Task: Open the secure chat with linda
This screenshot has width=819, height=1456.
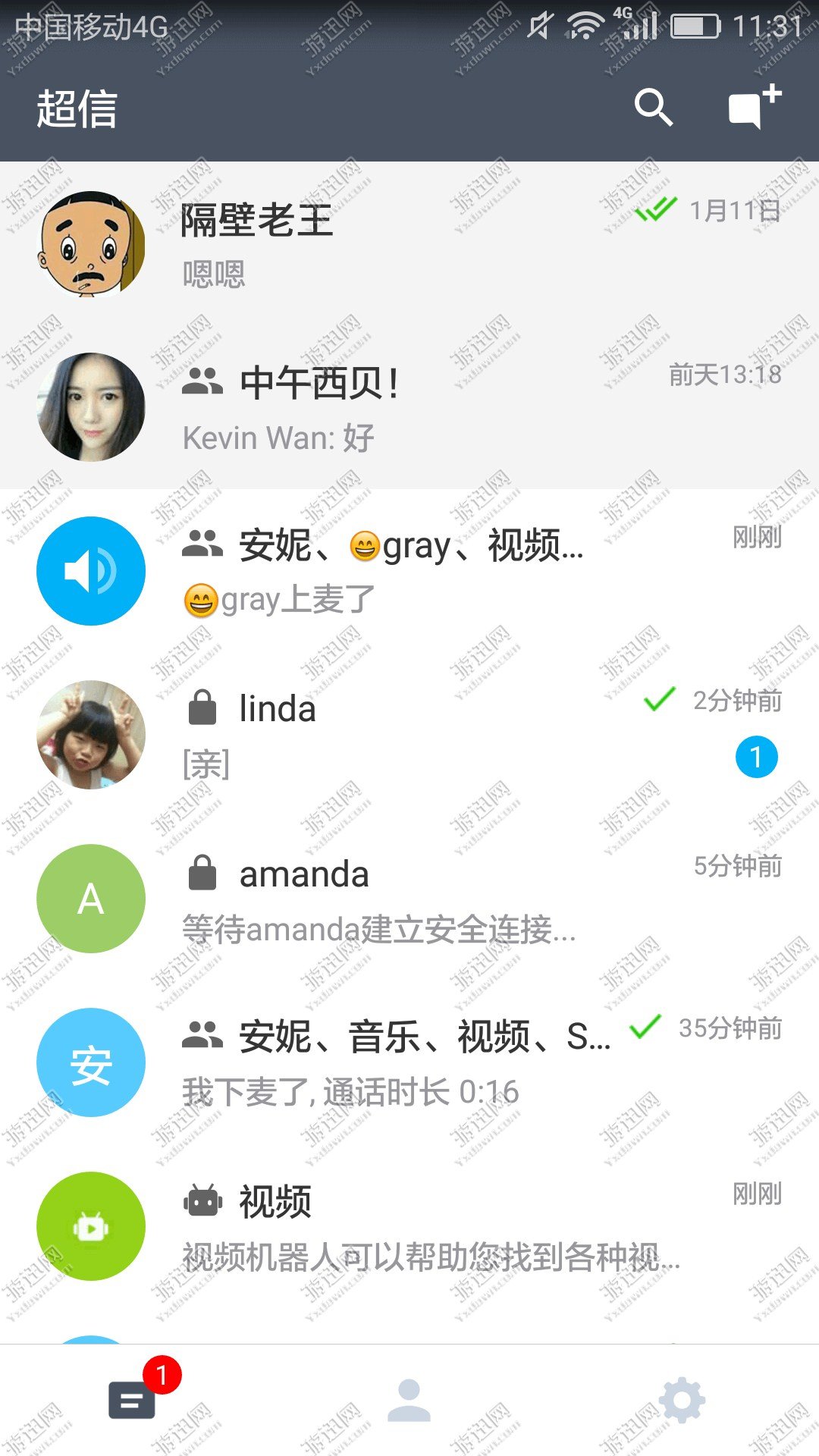Action: tap(409, 735)
